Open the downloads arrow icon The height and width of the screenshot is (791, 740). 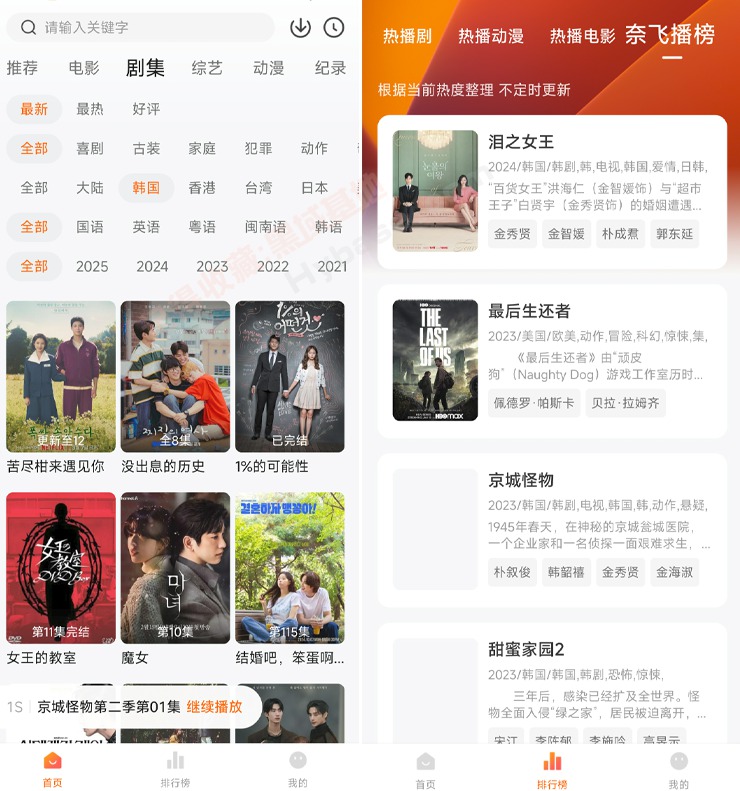tap(300, 27)
